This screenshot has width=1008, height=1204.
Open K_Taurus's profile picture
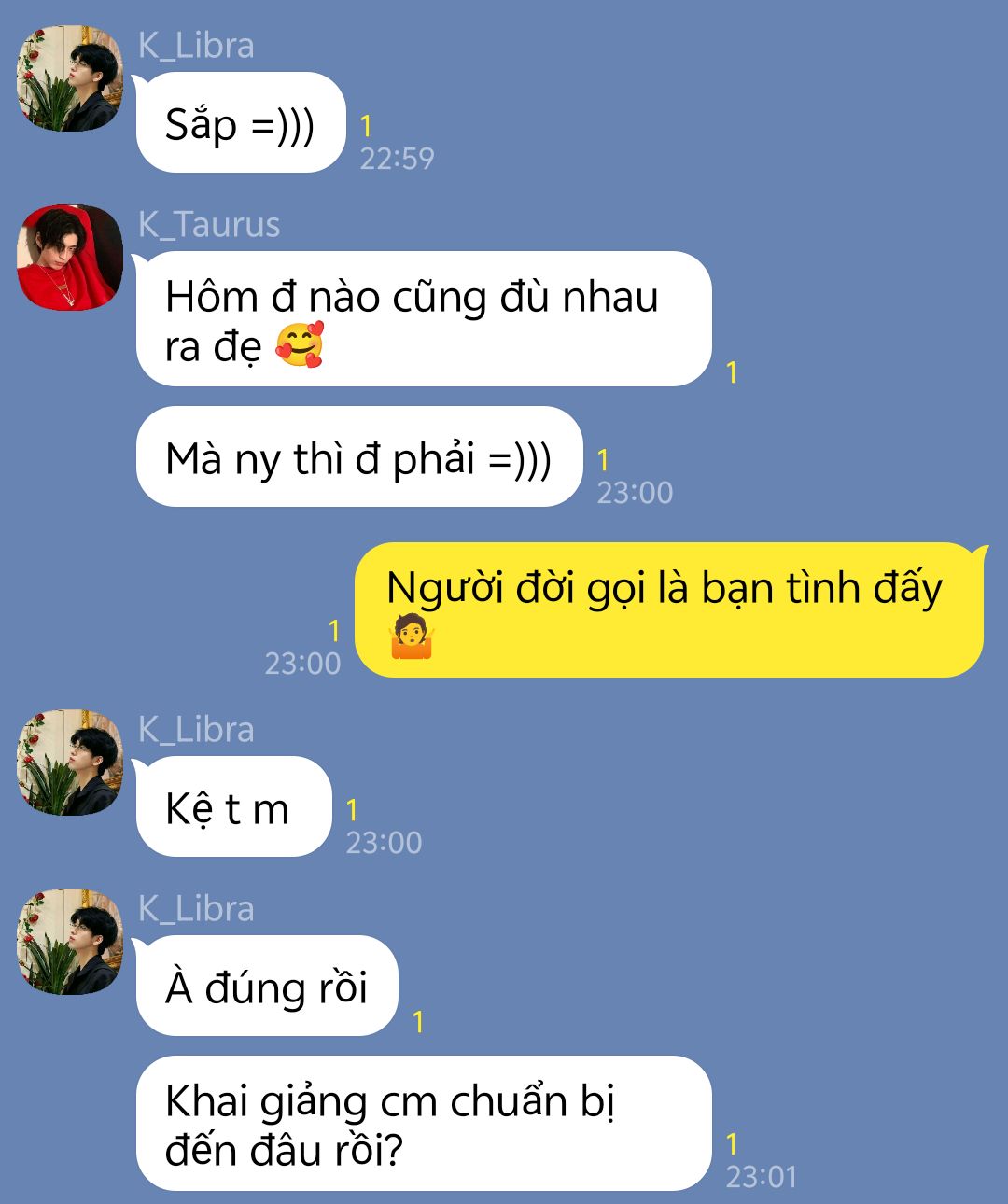point(70,258)
